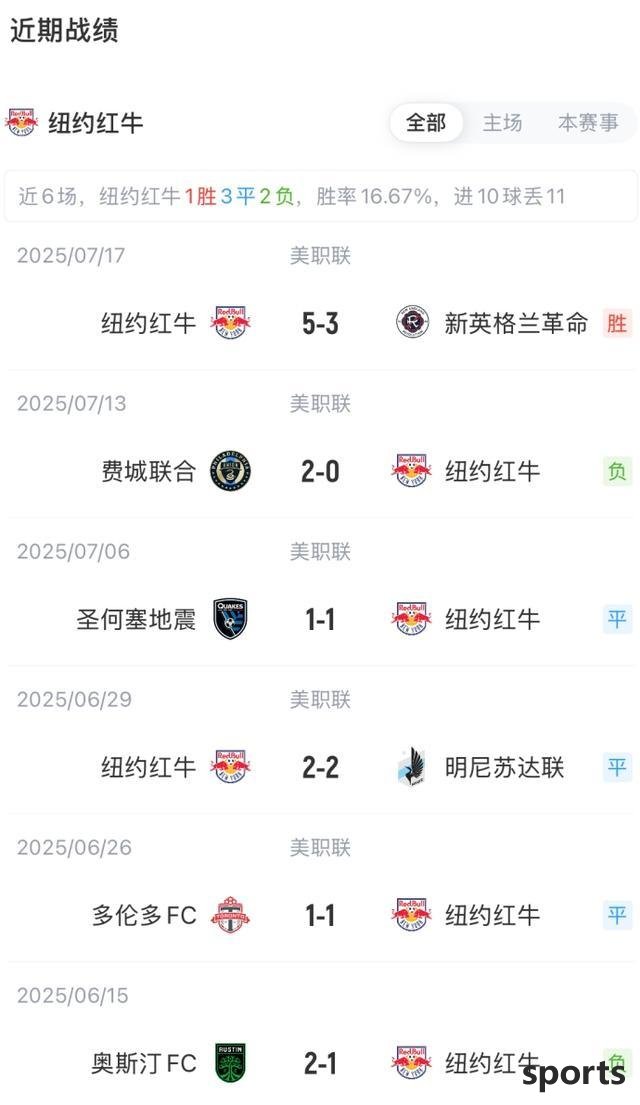Open the 奥斯汀FC vs 纽约红牛 2-1 match
The image size is (640, 1105).
click(320, 1062)
